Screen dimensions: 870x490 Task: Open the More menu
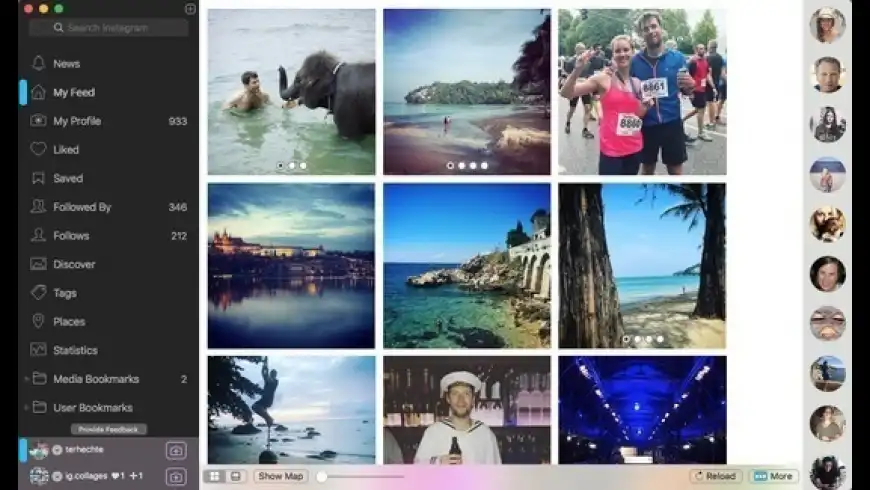coord(774,477)
